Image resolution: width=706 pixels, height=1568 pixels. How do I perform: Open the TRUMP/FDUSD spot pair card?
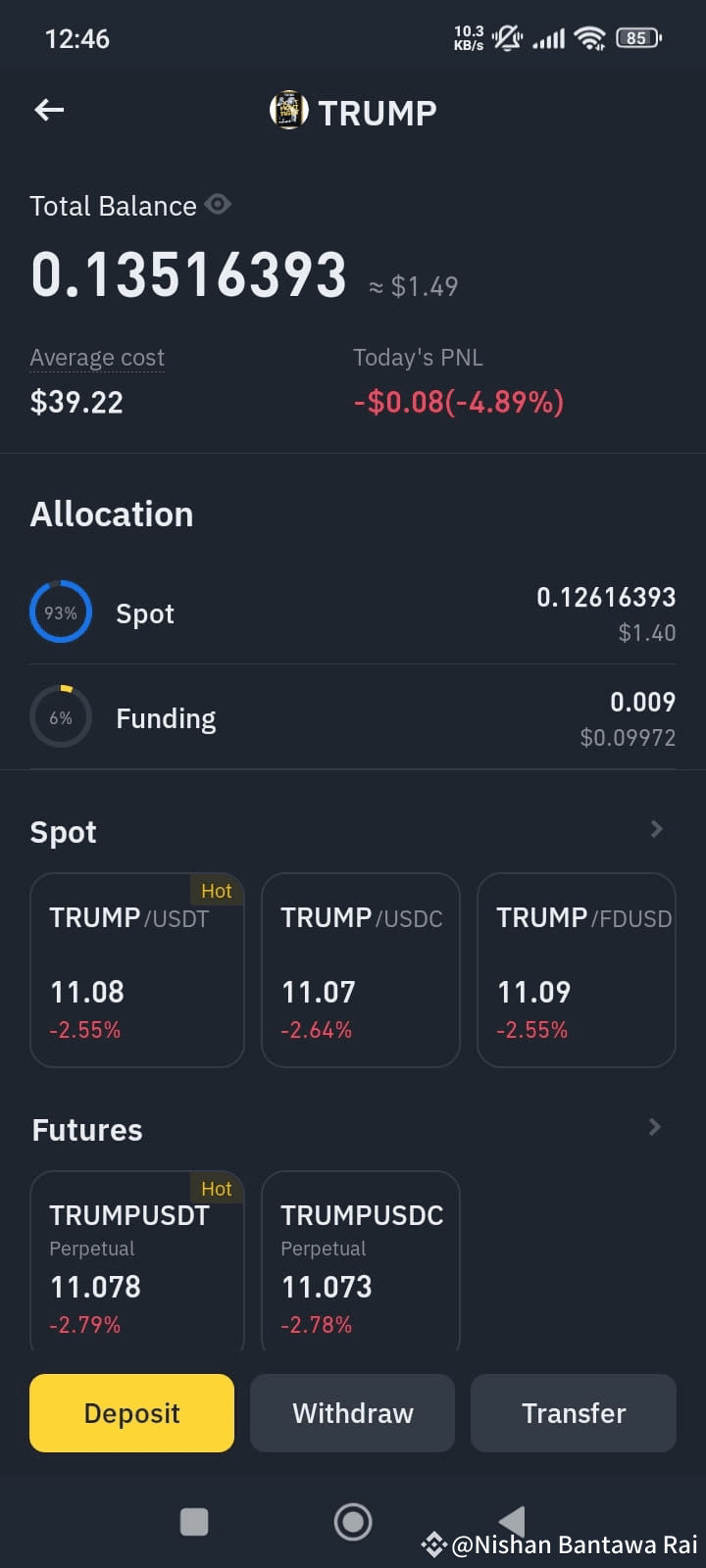point(577,970)
